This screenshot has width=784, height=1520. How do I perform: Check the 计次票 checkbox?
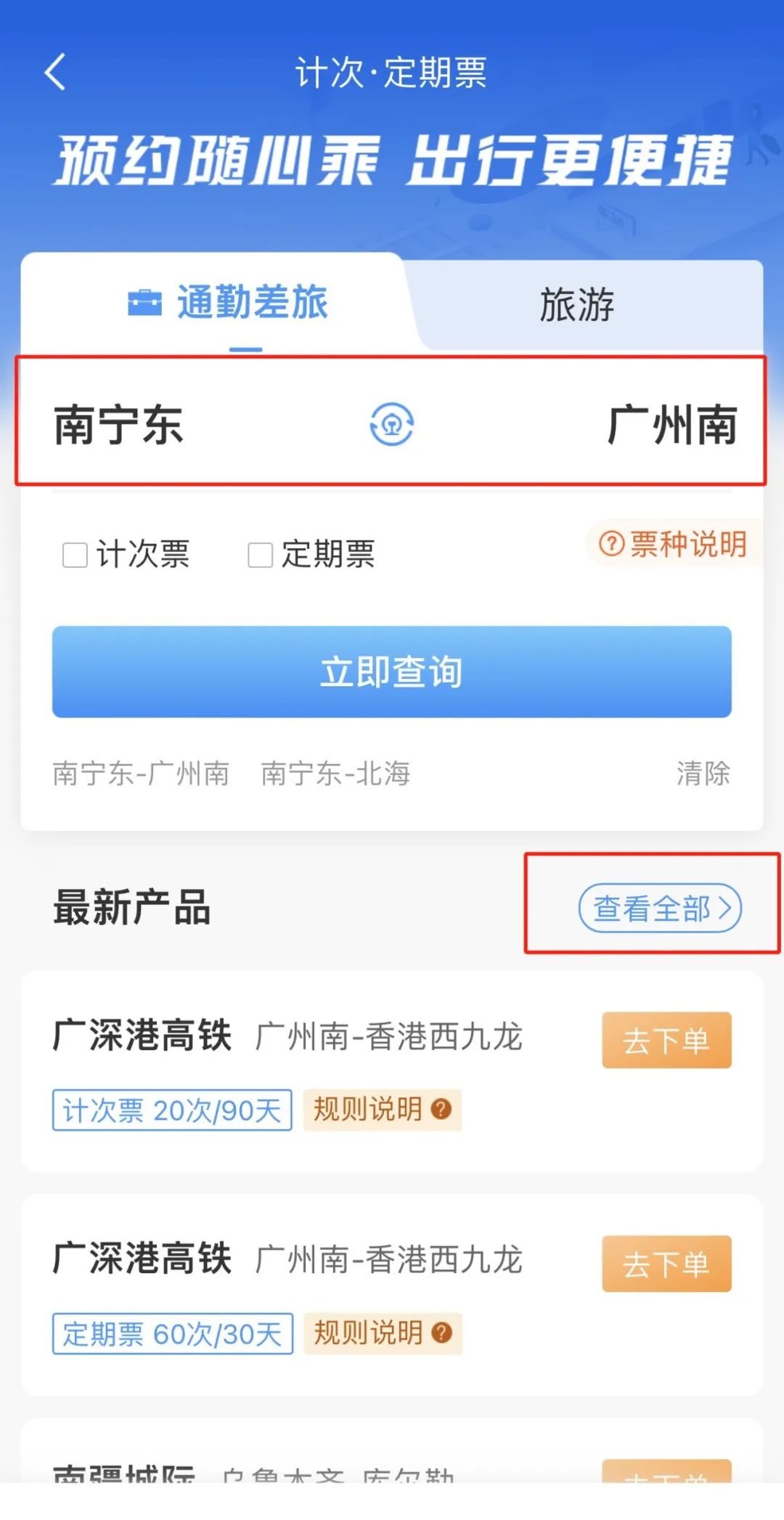(x=75, y=555)
